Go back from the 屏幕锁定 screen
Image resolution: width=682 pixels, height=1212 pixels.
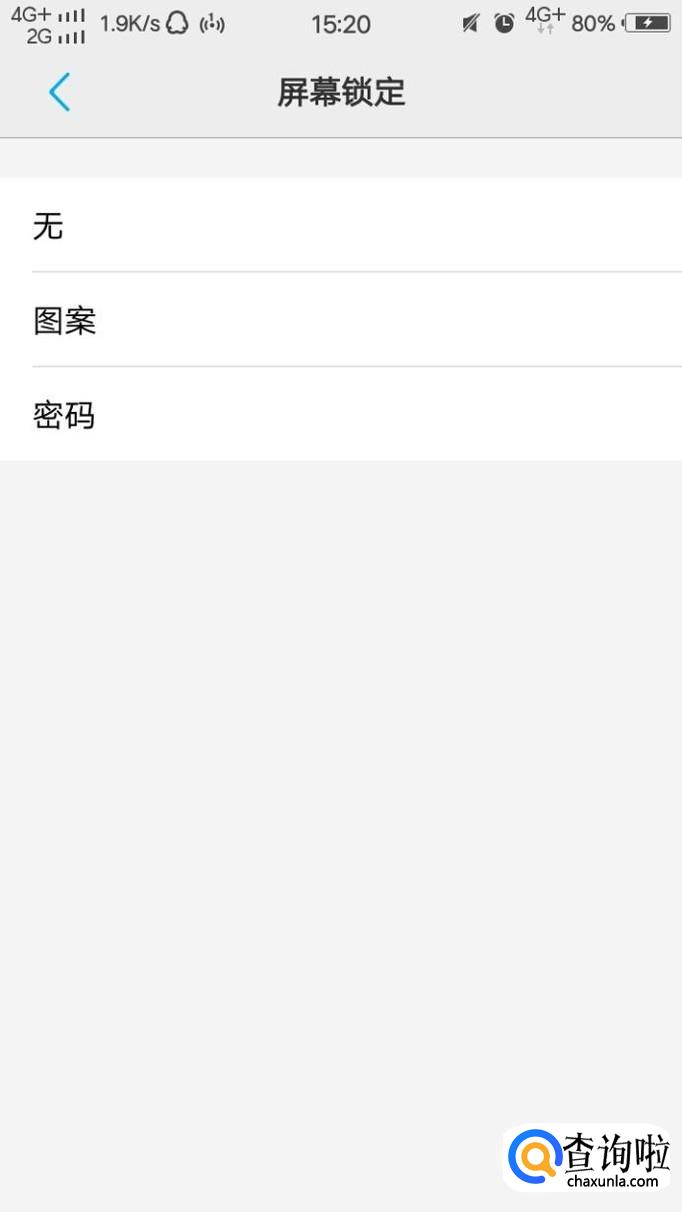coord(59,92)
